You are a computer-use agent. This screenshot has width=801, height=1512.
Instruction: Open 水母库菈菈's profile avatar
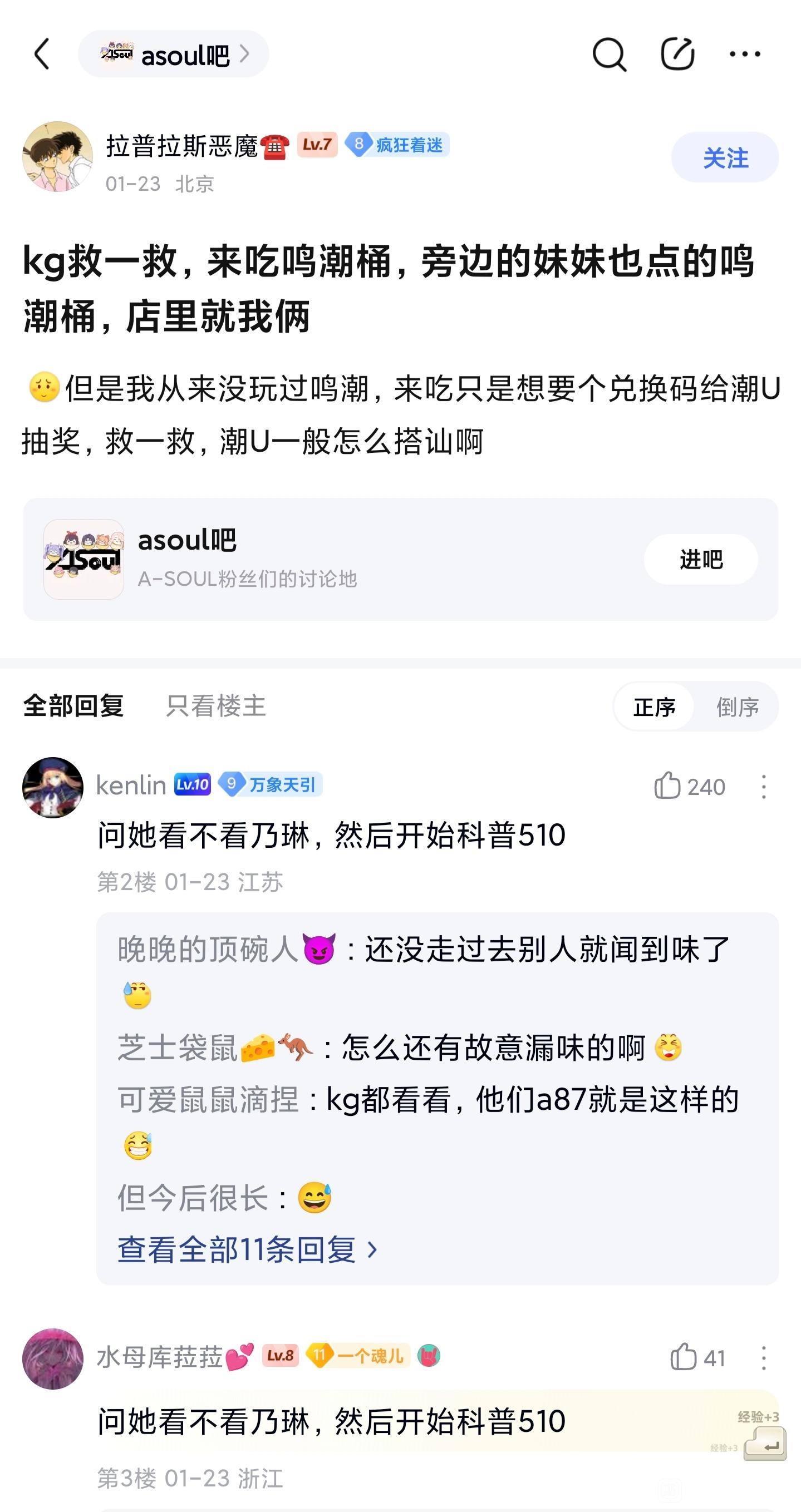[53, 1359]
